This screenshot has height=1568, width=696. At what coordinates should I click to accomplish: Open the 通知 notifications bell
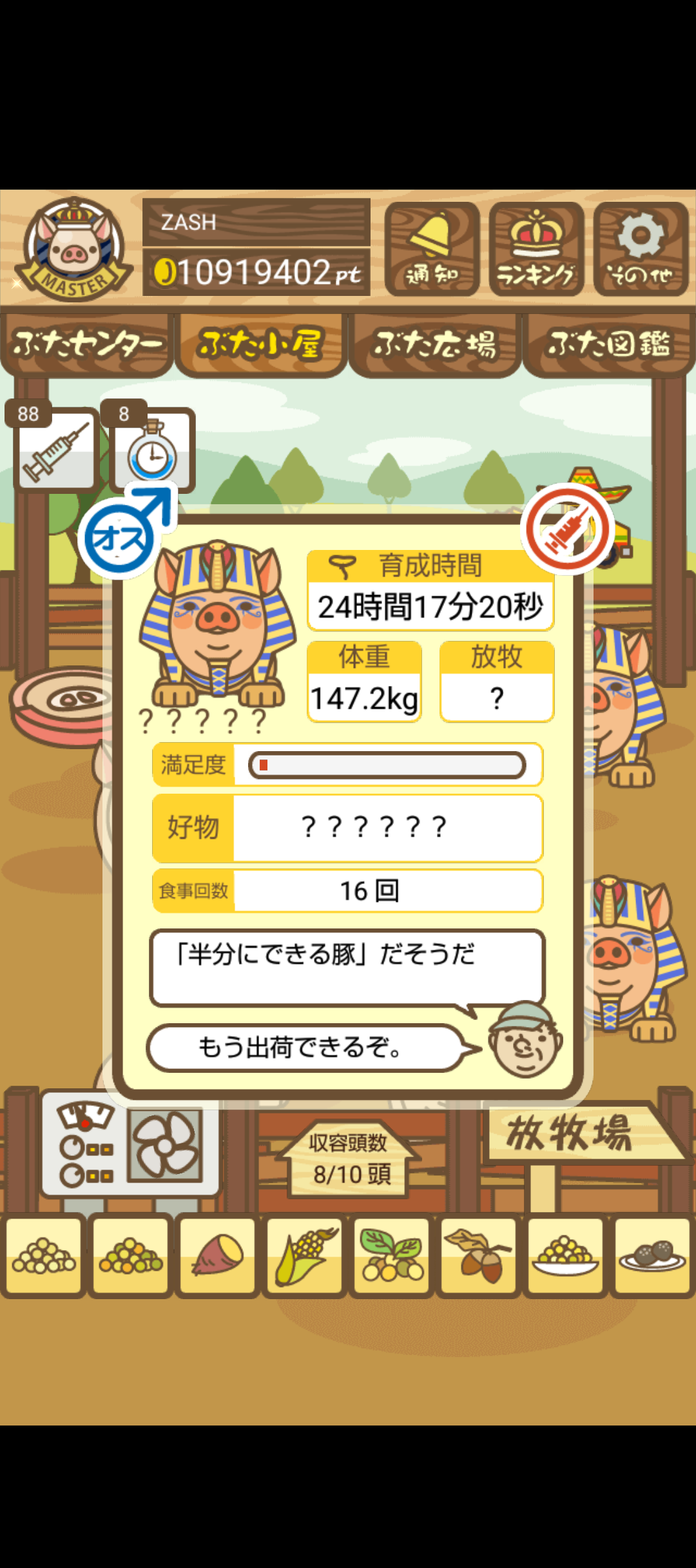[432, 249]
